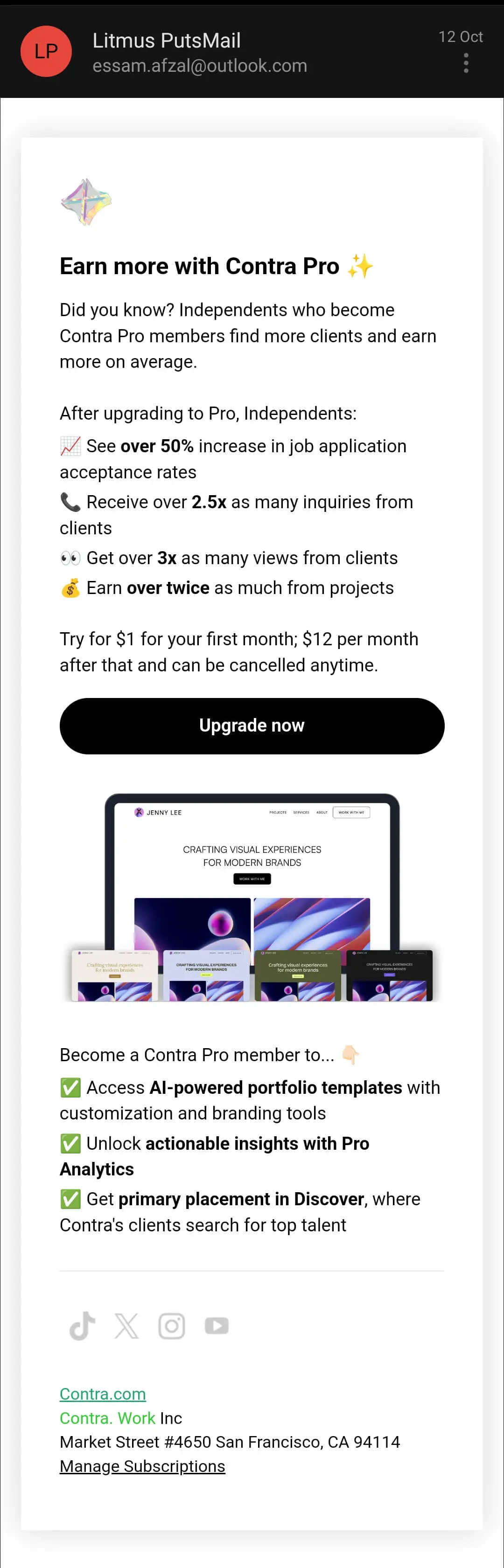Open Manage Subscriptions link
Image resolution: width=504 pixels, height=1568 pixels.
pyautogui.click(x=142, y=1466)
